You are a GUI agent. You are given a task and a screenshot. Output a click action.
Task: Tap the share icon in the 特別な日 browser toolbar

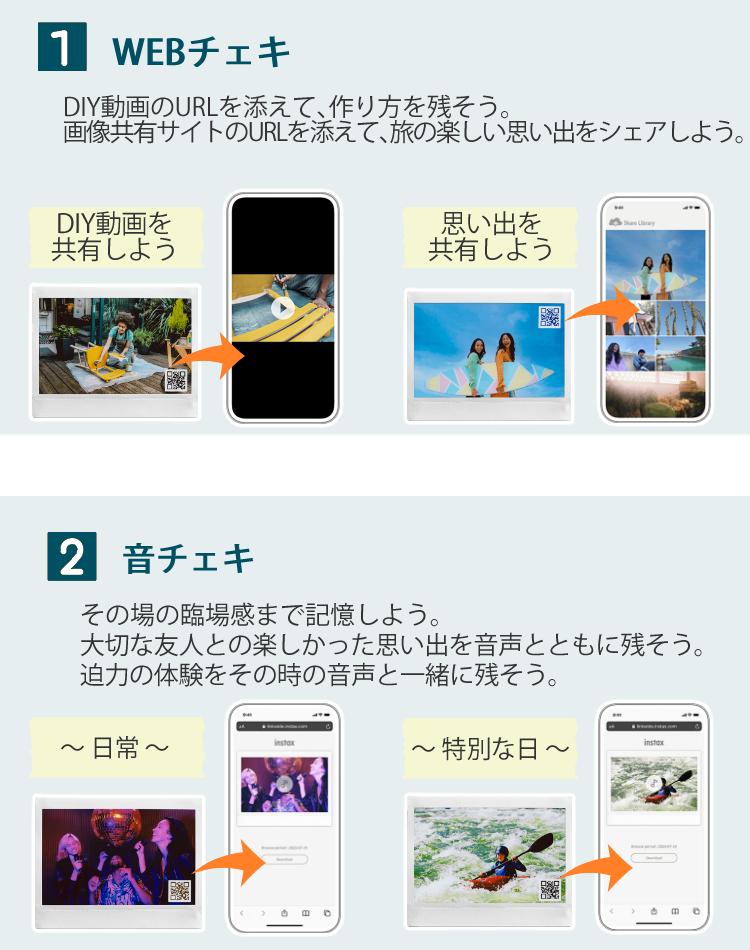click(x=653, y=910)
